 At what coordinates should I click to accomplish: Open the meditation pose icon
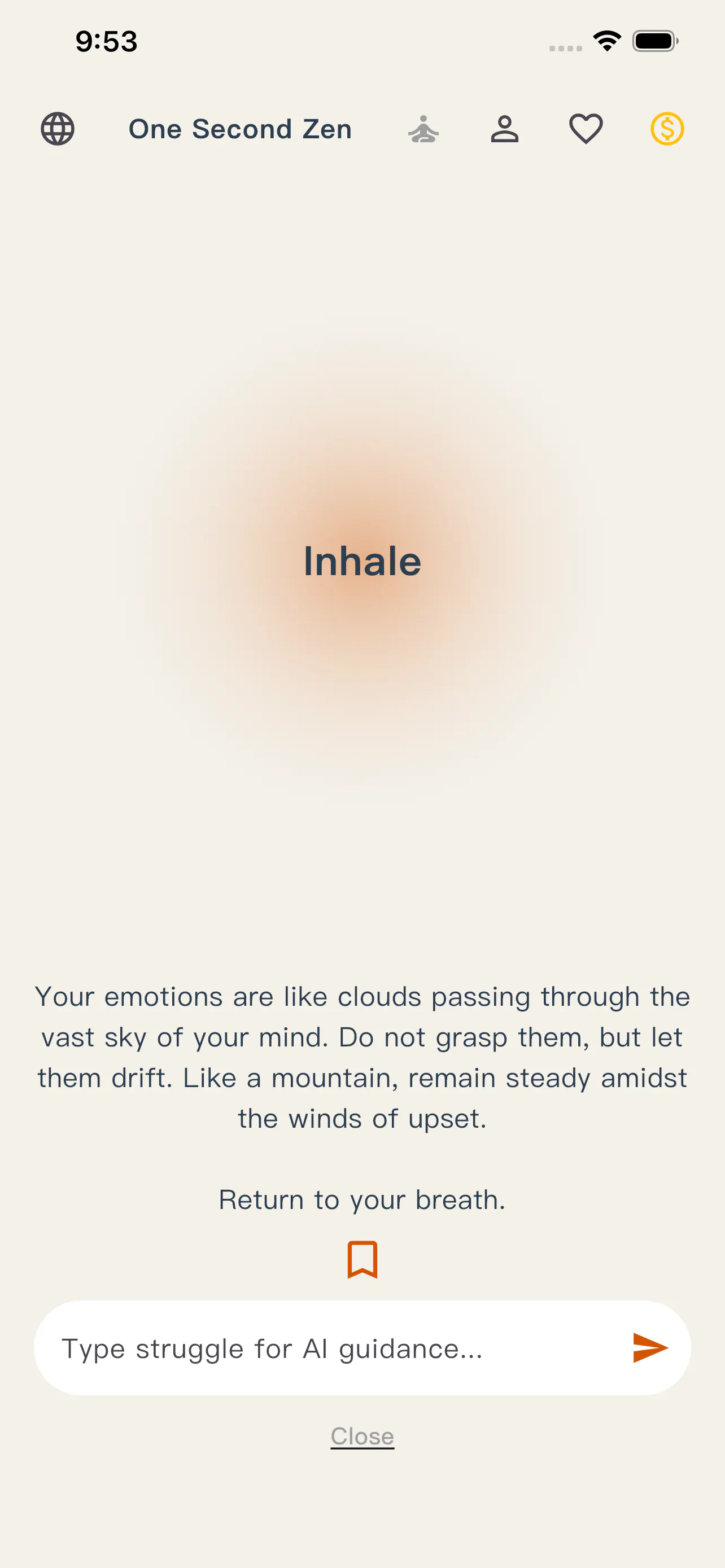tap(423, 129)
